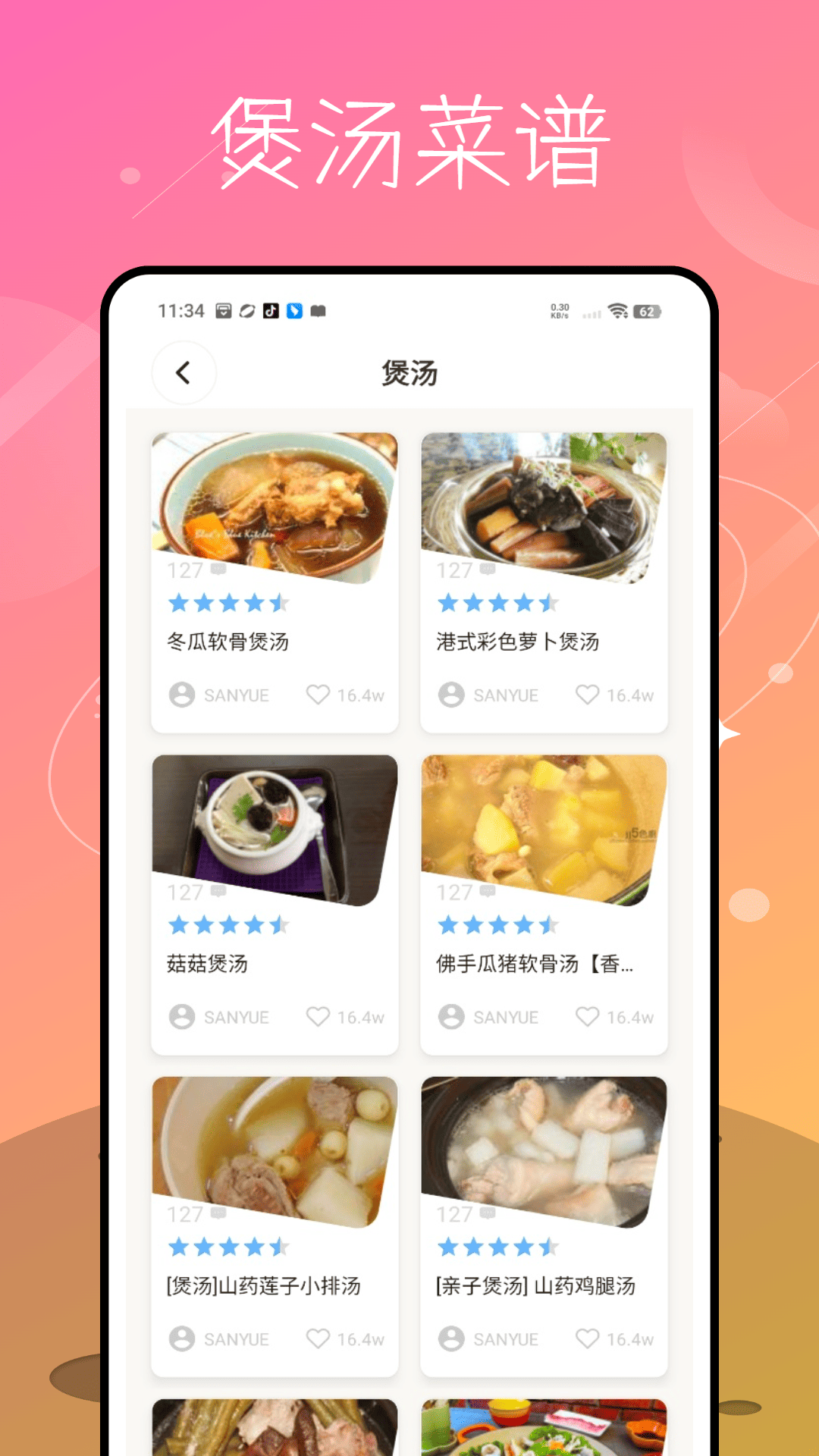This screenshot has height=1456, width=819.
Task: Like the [煲汤]山药莲子小排汤 recipe
Action: [x=318, y=1338]
